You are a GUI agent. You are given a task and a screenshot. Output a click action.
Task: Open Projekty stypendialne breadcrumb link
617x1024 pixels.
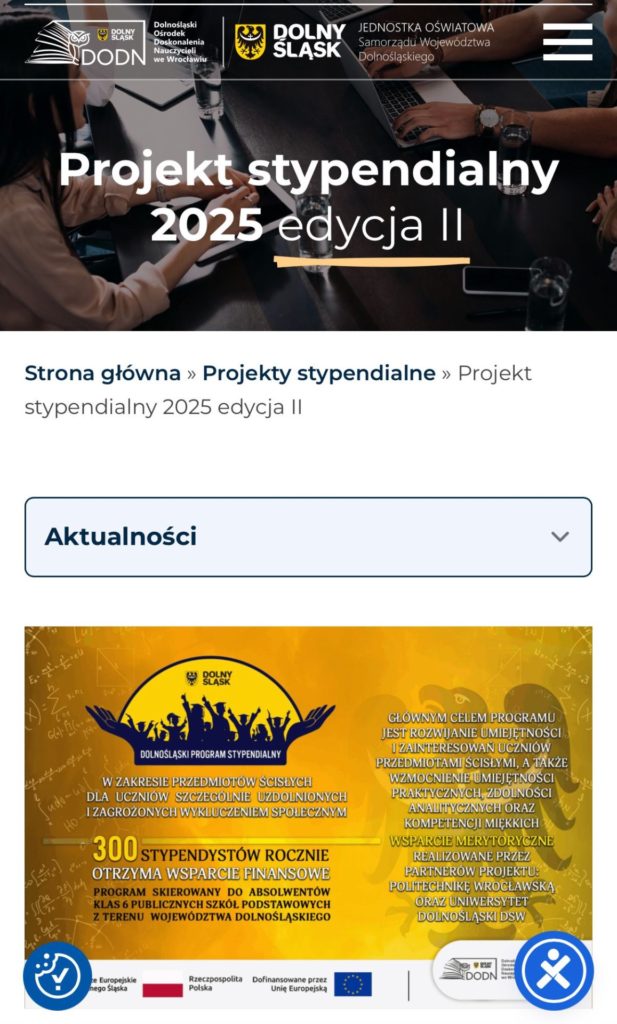pos(319,374)
